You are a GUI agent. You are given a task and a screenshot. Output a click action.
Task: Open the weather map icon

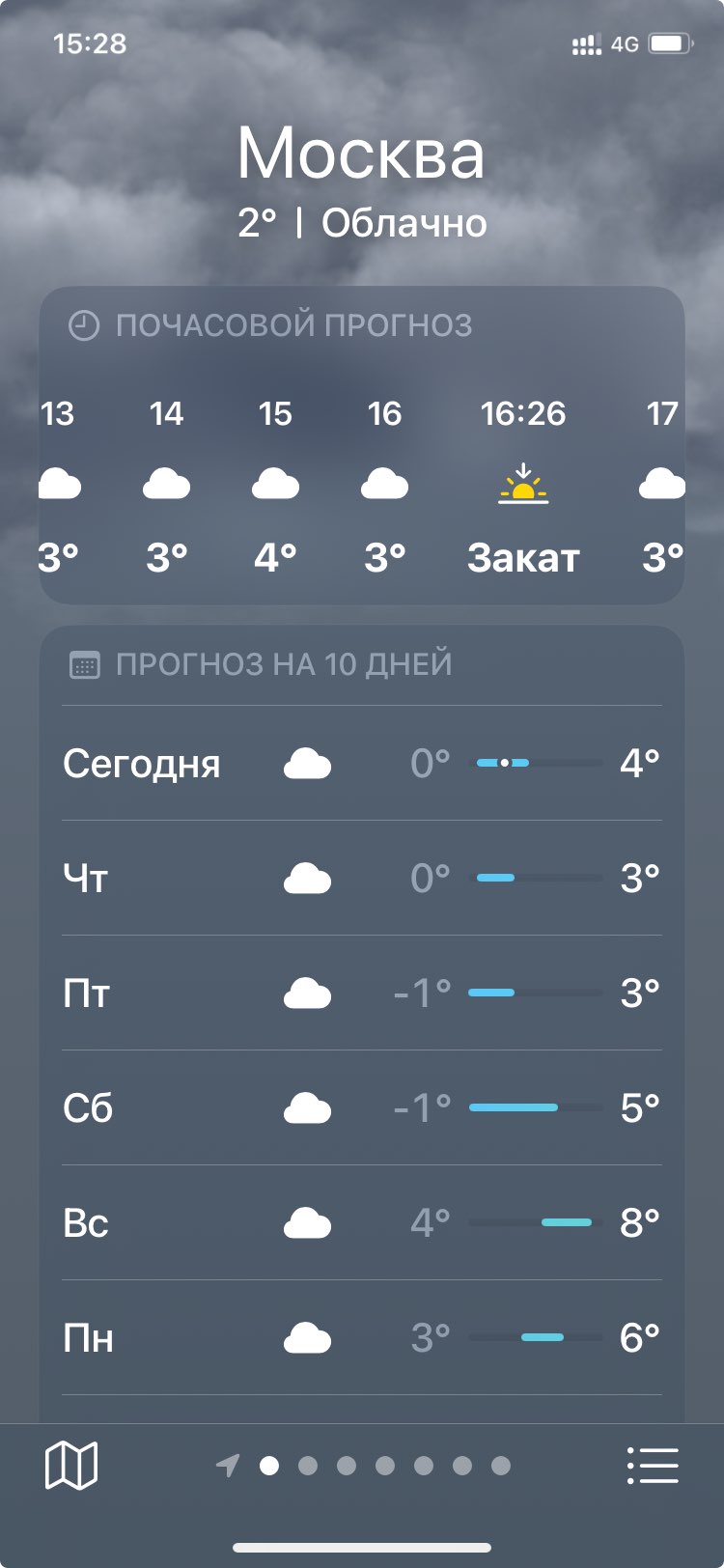pos(71,1466)
